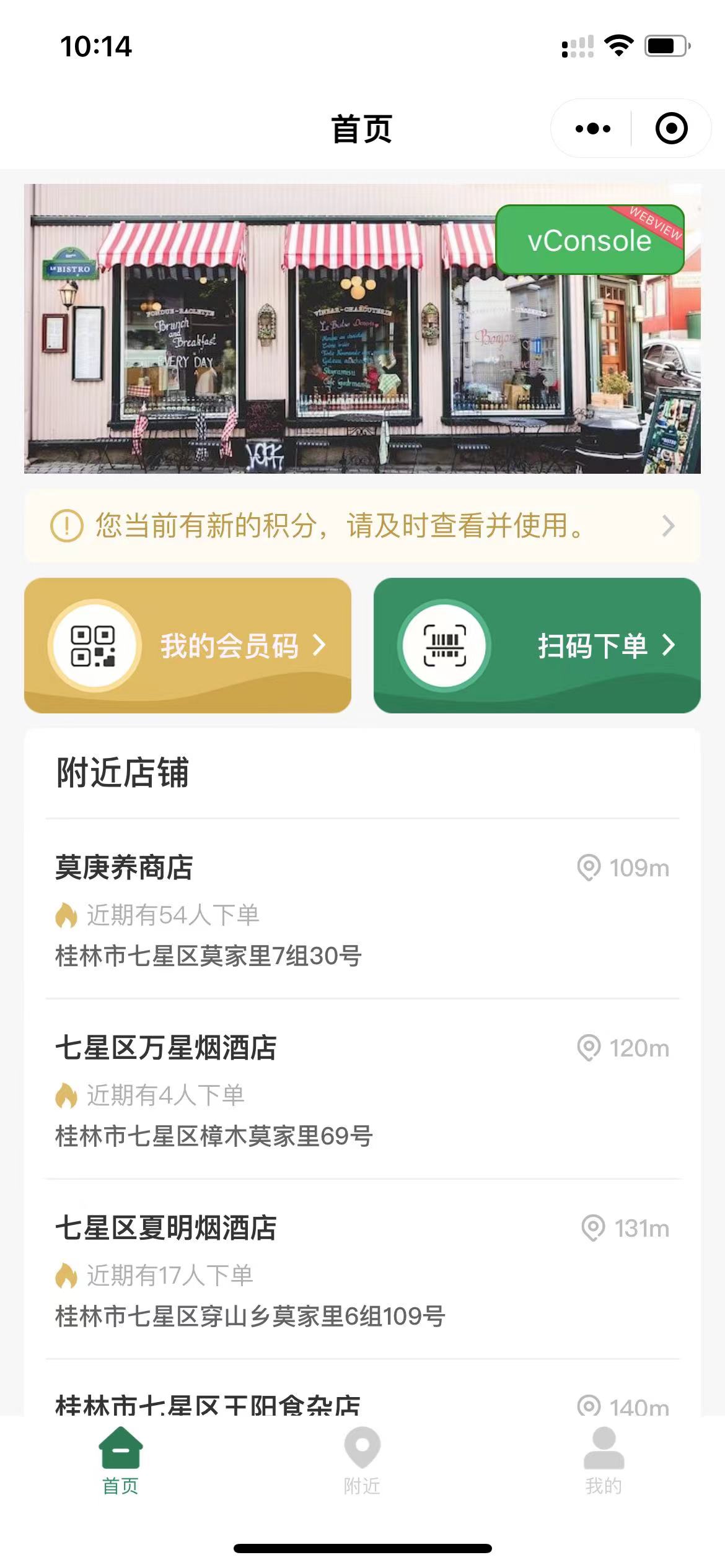Open the new points notice banner
Image resolution: width=725 pixels, height=1568 pixels.
coord(362,526)
